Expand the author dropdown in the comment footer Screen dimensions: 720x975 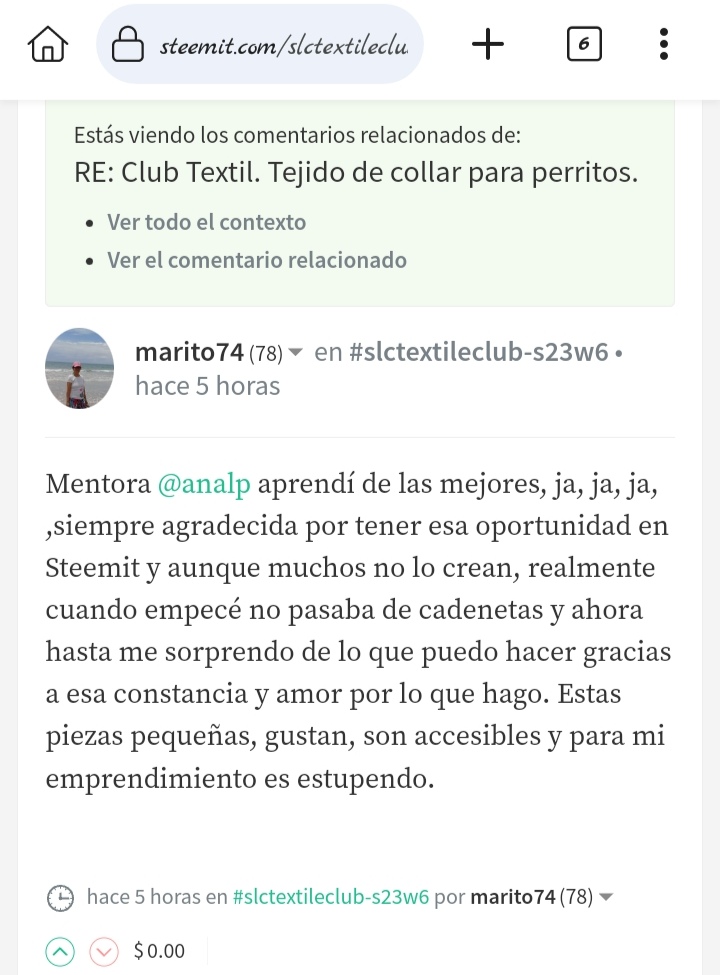[604, 897]
